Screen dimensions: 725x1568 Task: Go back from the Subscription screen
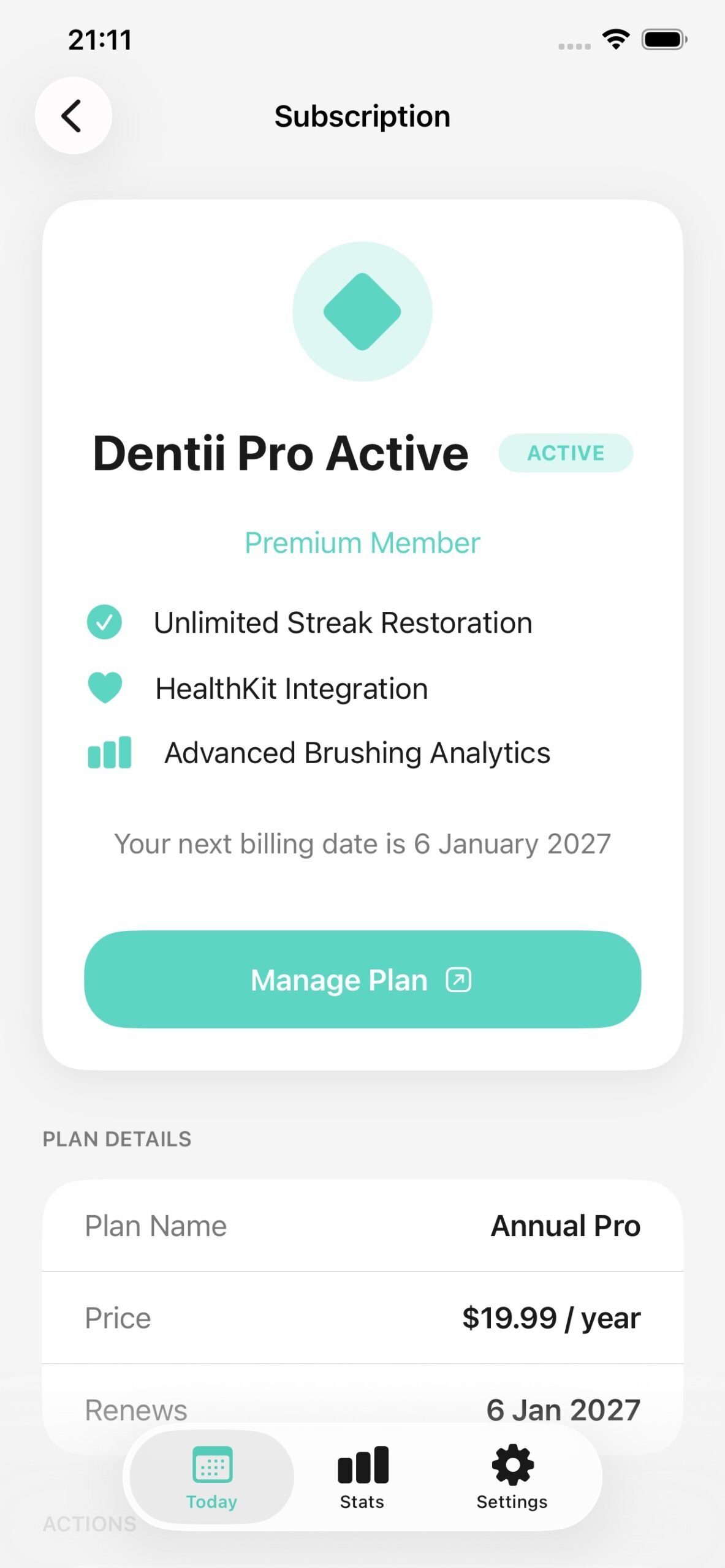[73, 116]
